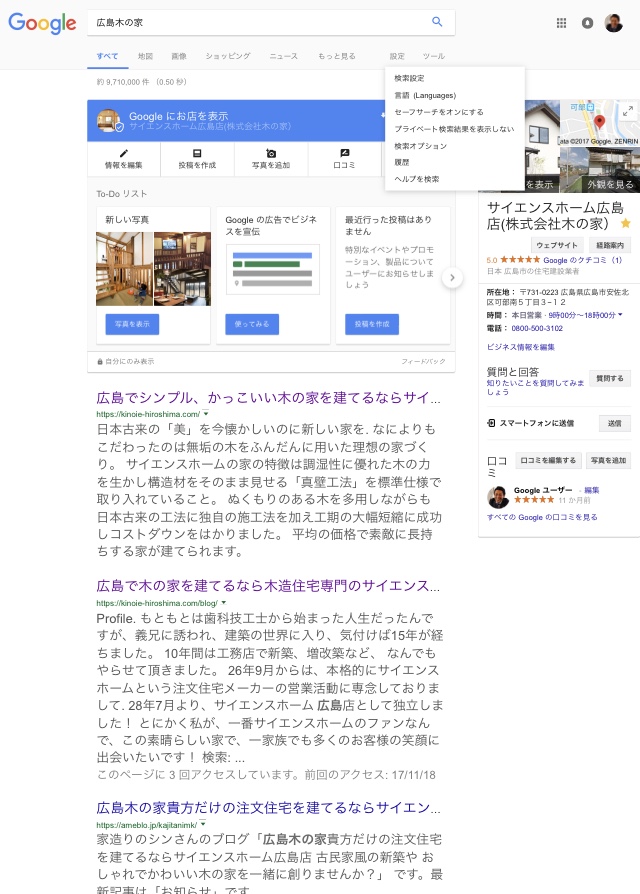
Task: Open the notifications bell
Action: [x=587, y=23]
